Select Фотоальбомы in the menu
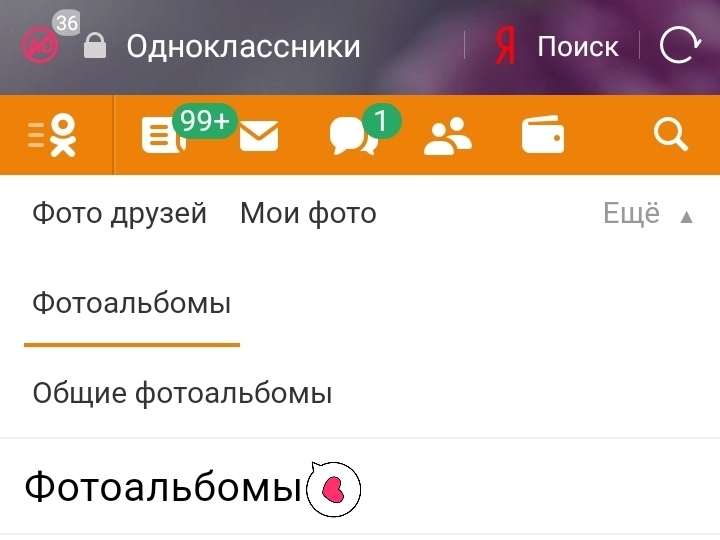 [x=131, y=303]
